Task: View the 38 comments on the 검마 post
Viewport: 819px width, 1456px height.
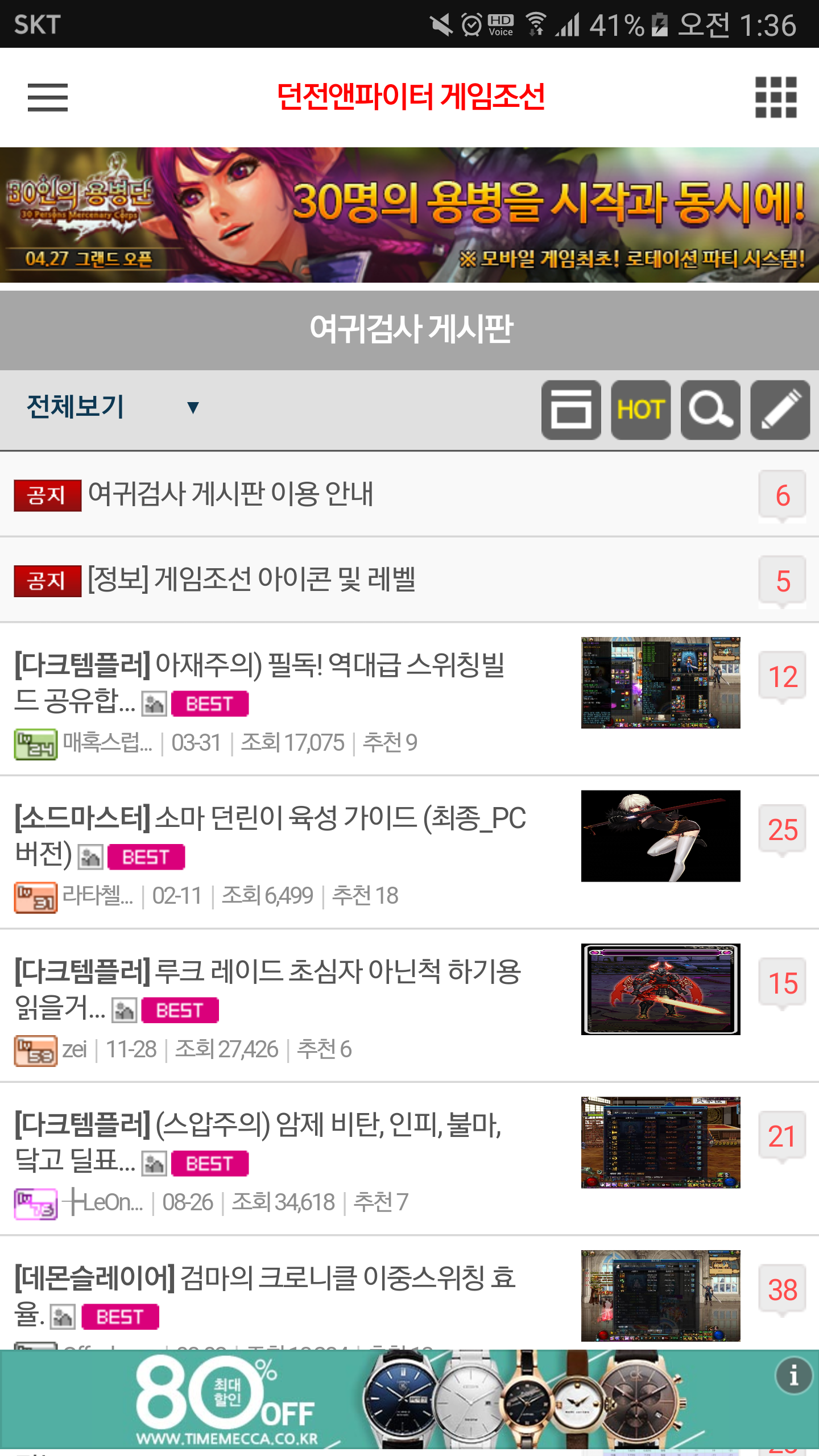Action: coord(783,1290)
